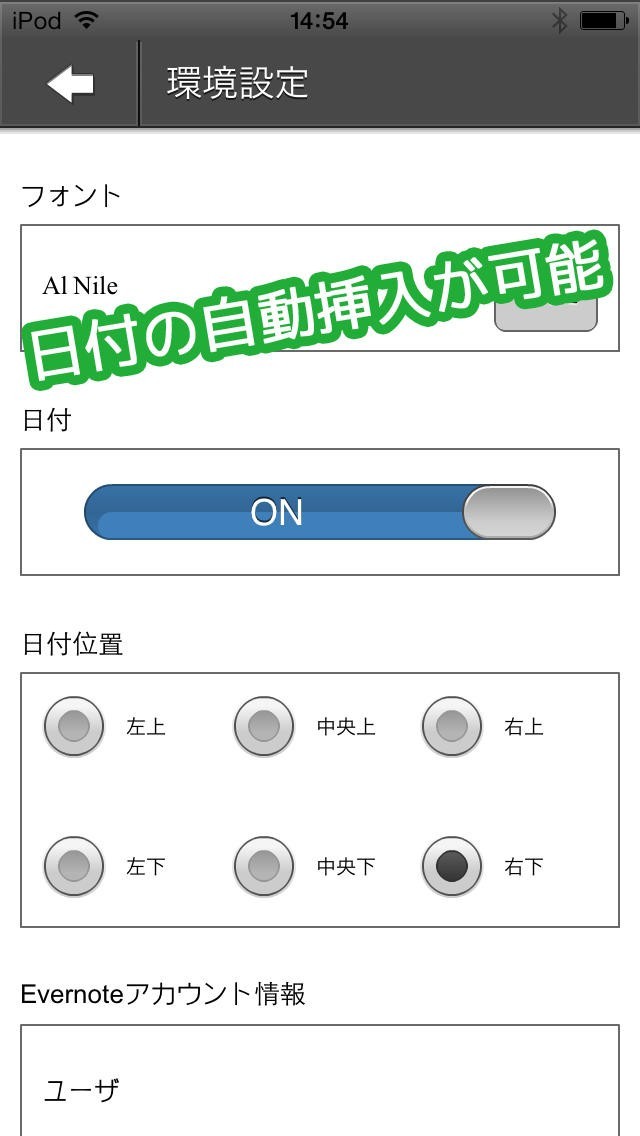This screenshot has width=640, height=1136.
Task: Select 中央下 date position
Action: tap(264, 866)
